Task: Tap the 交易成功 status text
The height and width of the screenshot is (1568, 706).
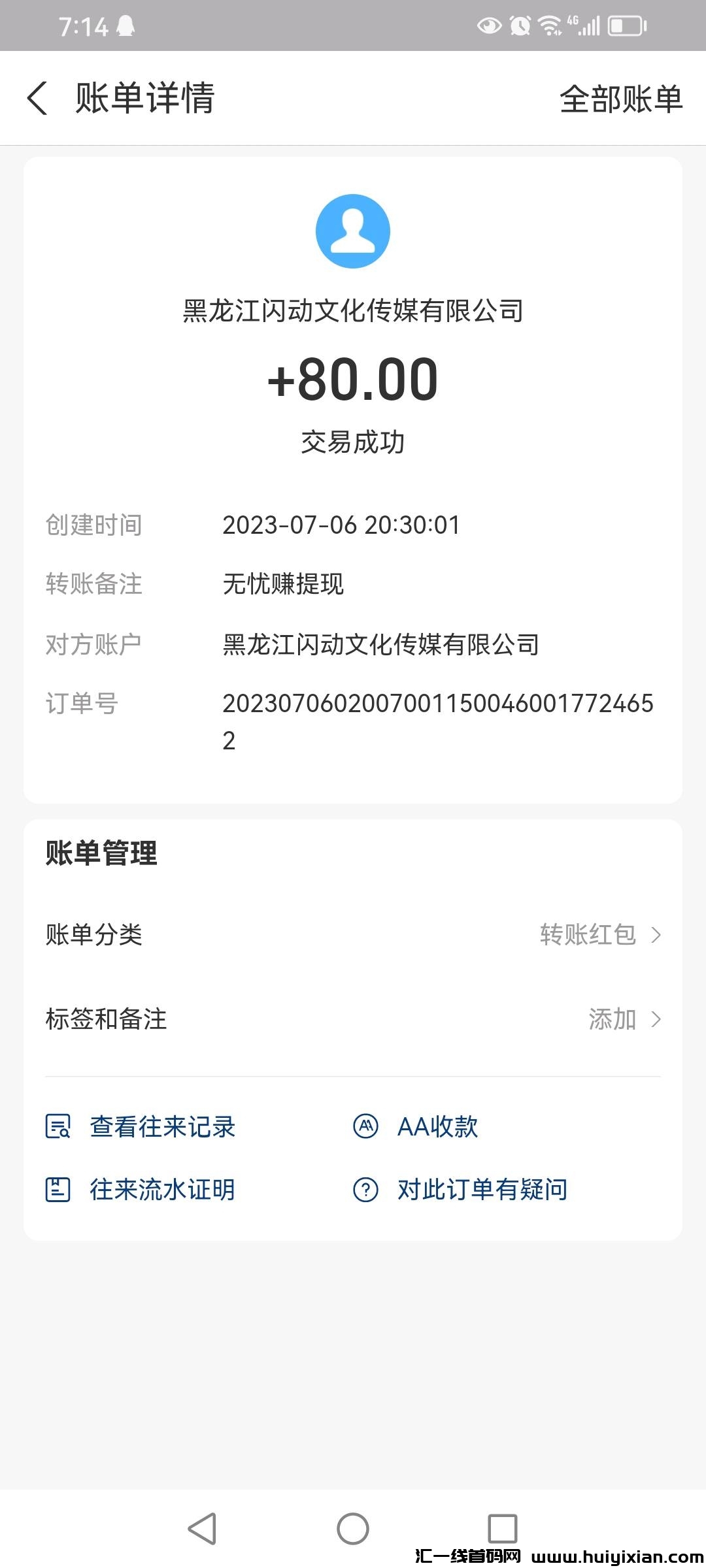Action: point(353,440)
